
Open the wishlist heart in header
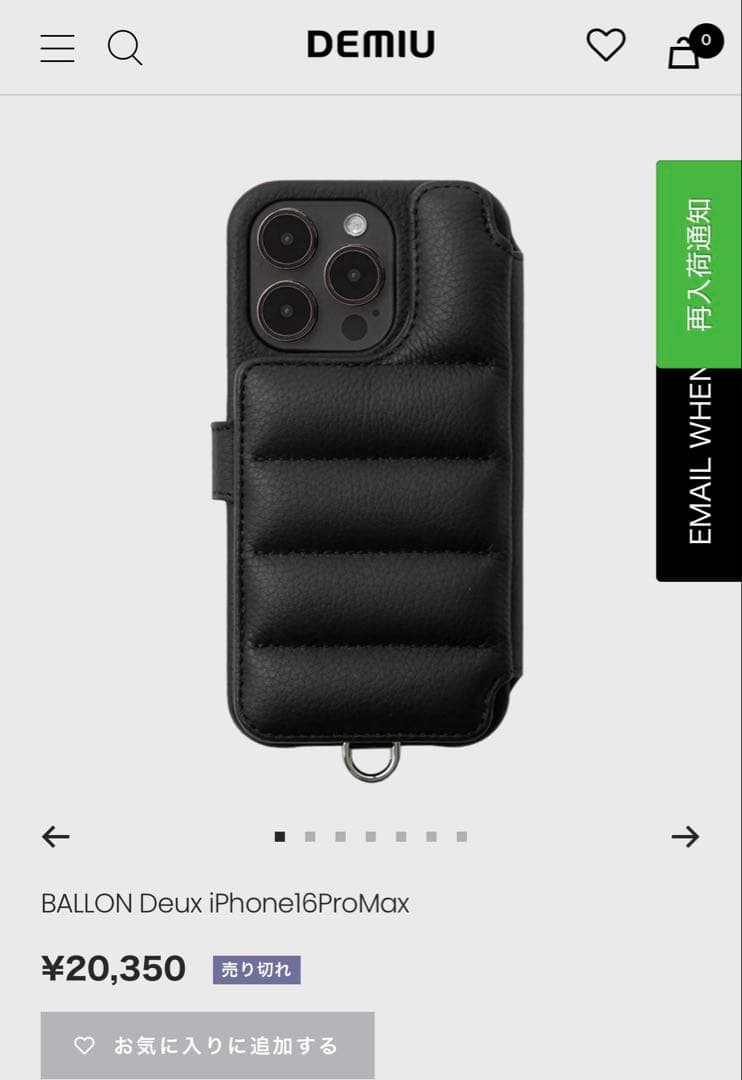pos(605,45)
